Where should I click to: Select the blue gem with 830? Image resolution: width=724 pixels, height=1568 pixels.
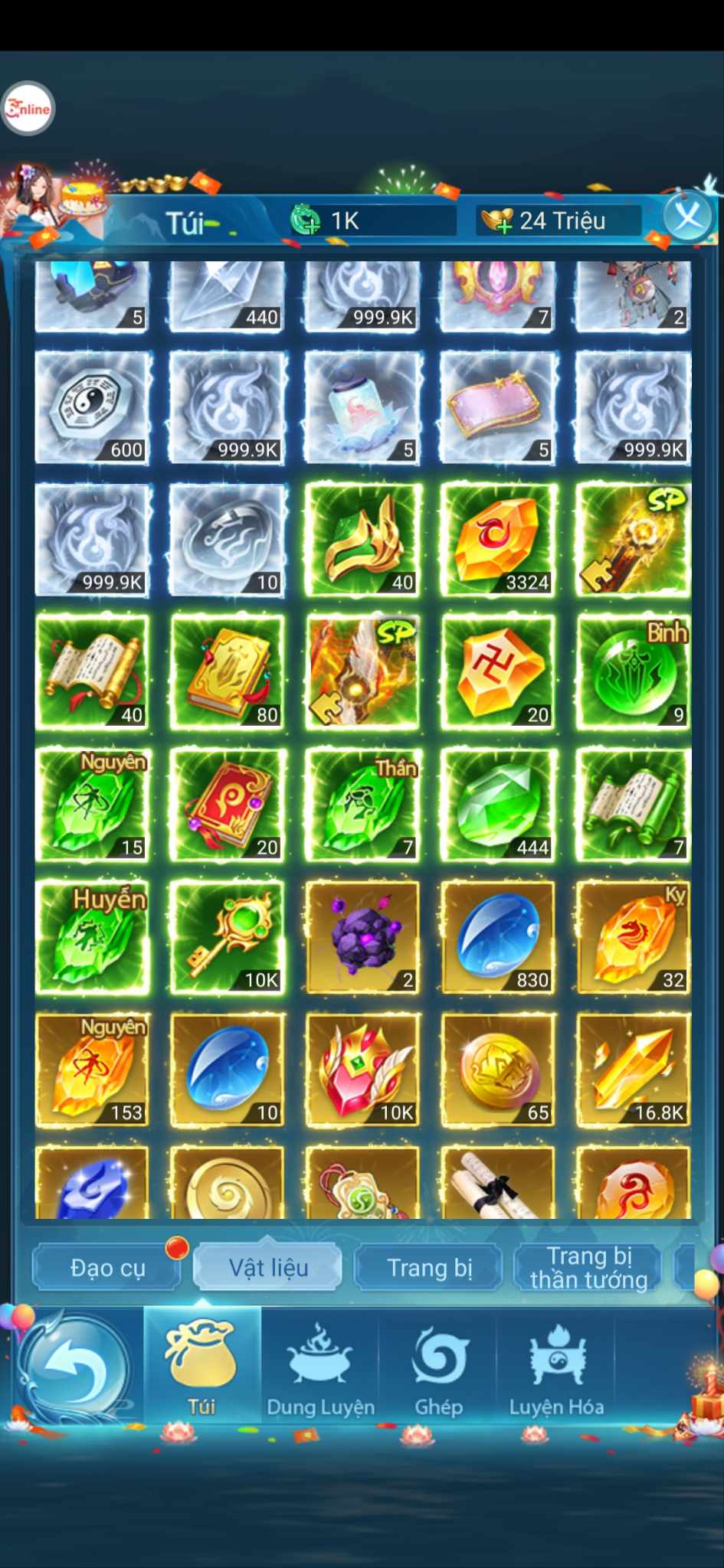498,937
